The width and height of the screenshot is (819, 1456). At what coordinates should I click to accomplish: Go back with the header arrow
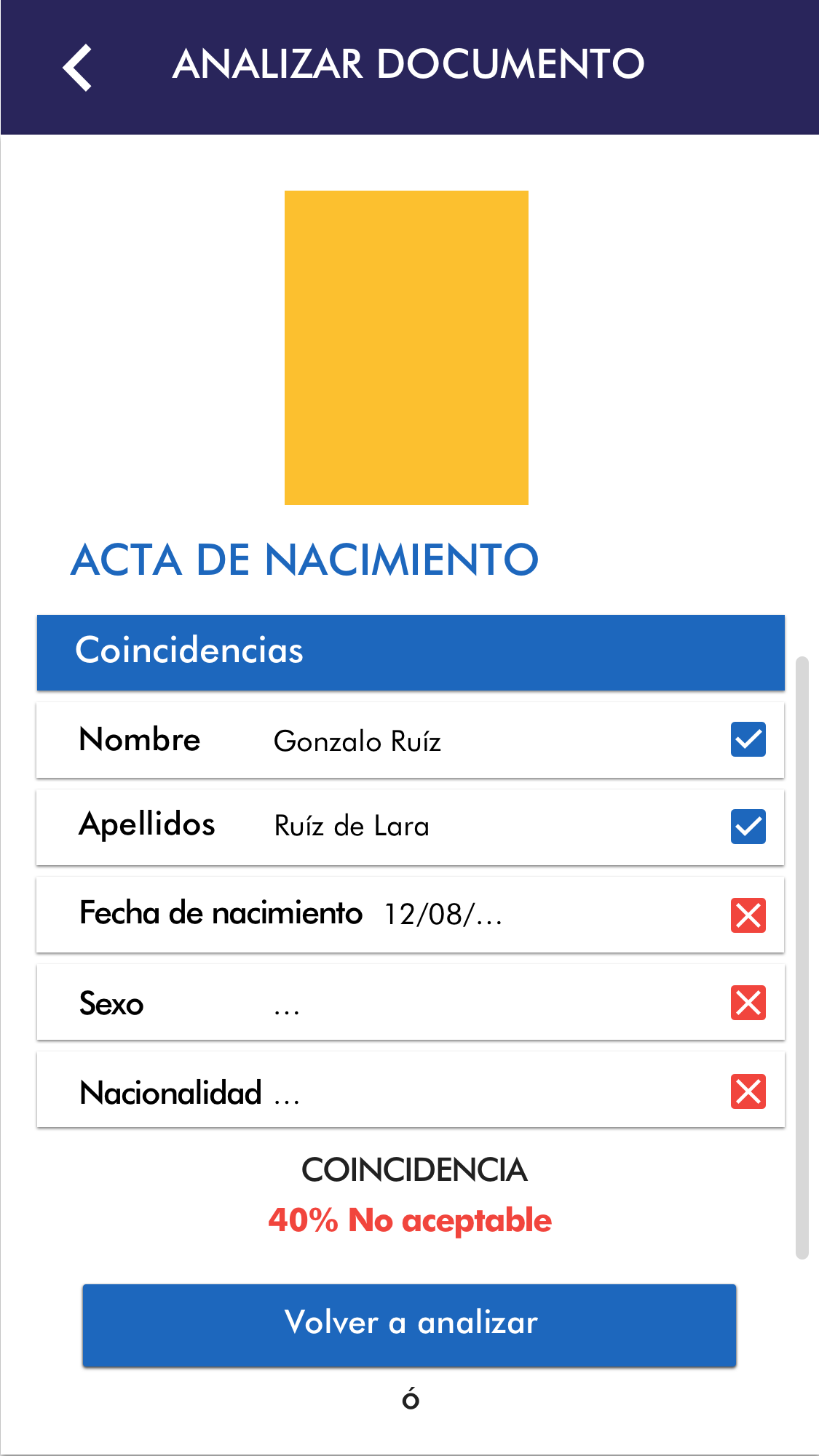pos(77,67)
